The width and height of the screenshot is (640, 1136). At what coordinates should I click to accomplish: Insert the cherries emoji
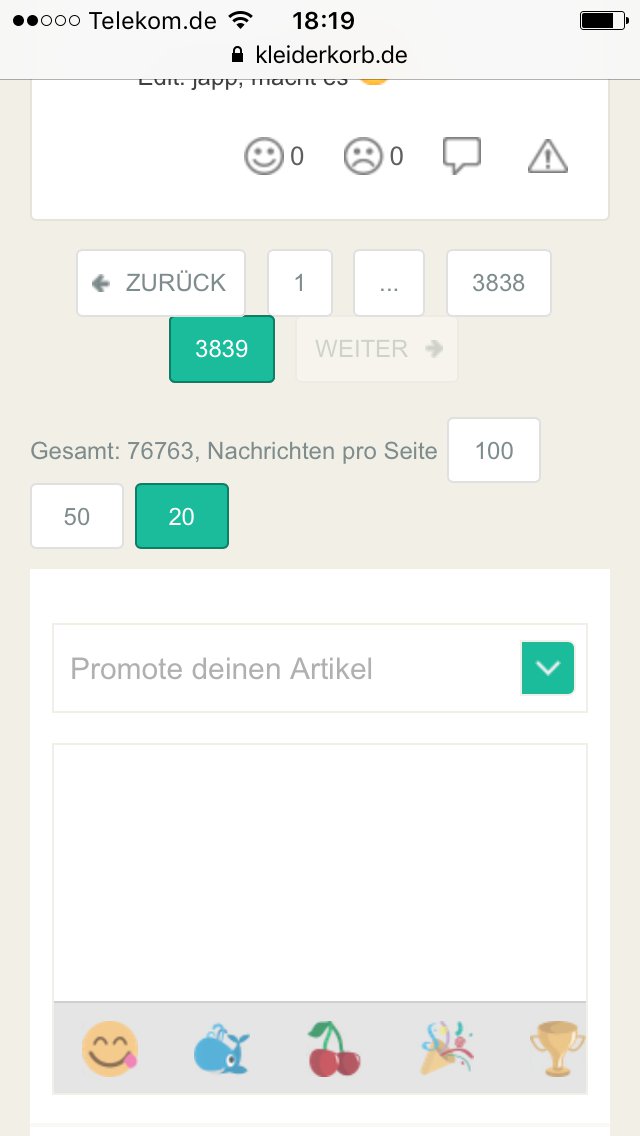tap(333, 1048)
